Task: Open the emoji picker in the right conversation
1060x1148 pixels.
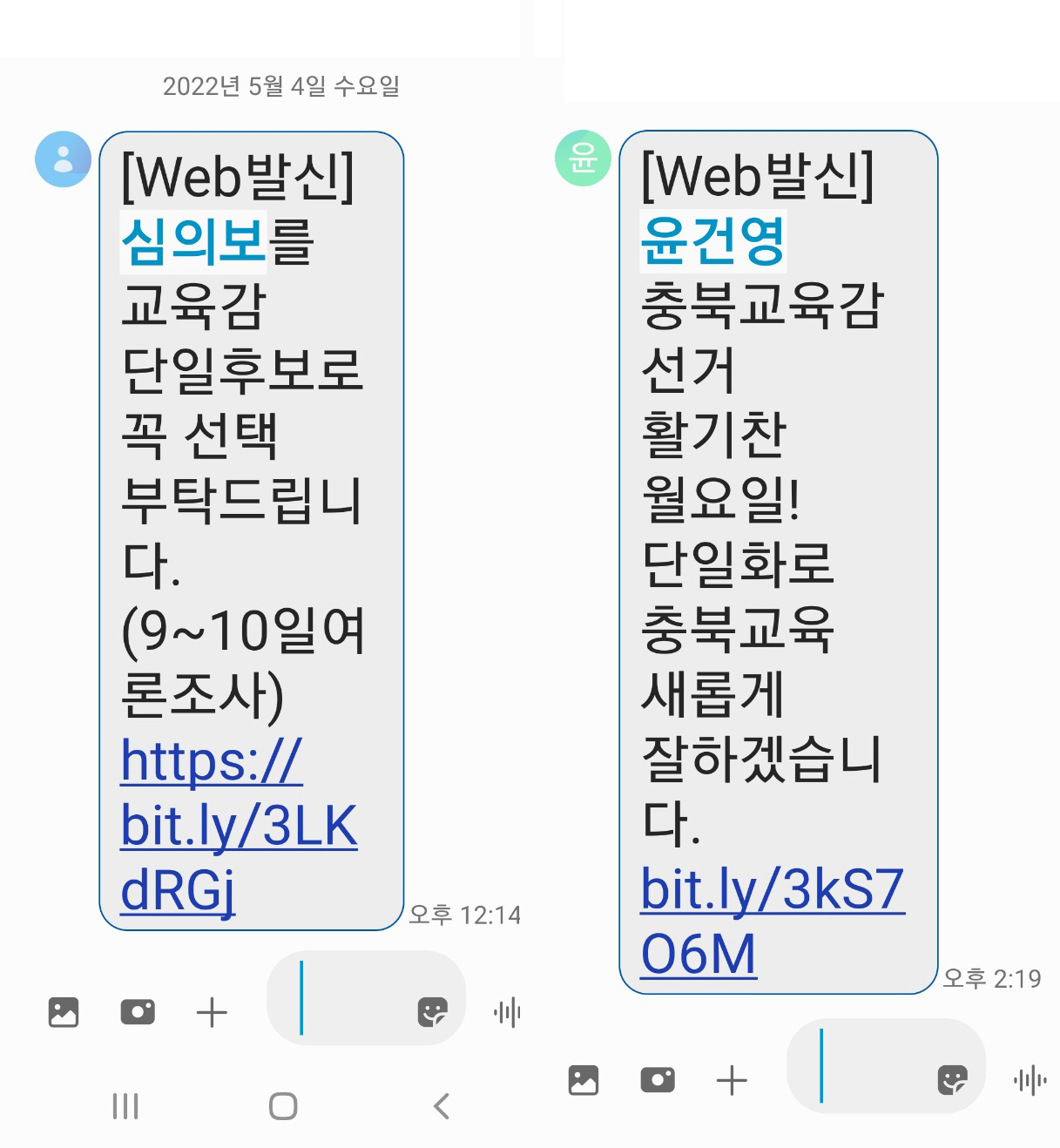Action: tap(952, 1078)
